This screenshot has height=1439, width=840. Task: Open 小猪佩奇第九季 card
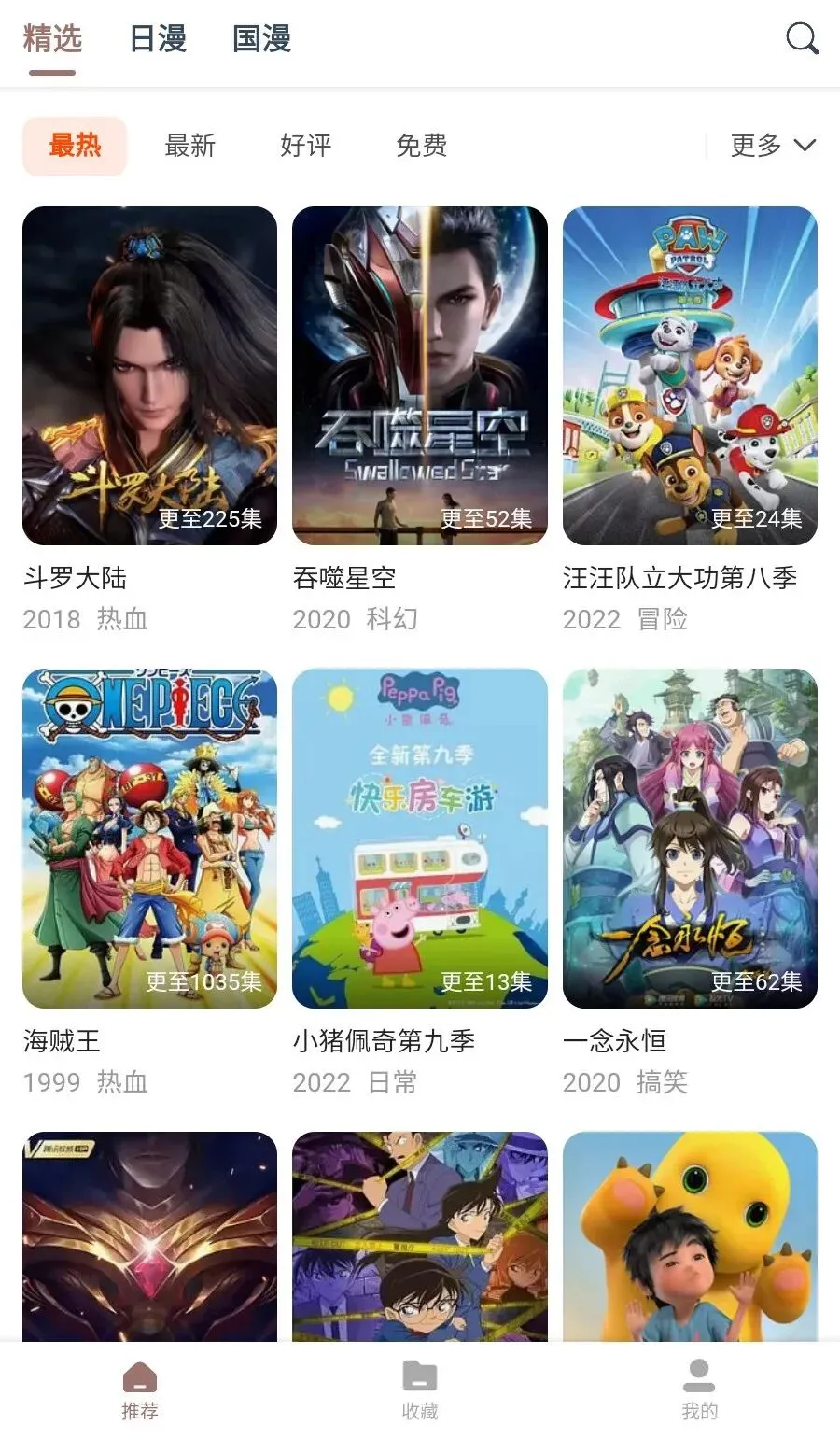[420, 838]
